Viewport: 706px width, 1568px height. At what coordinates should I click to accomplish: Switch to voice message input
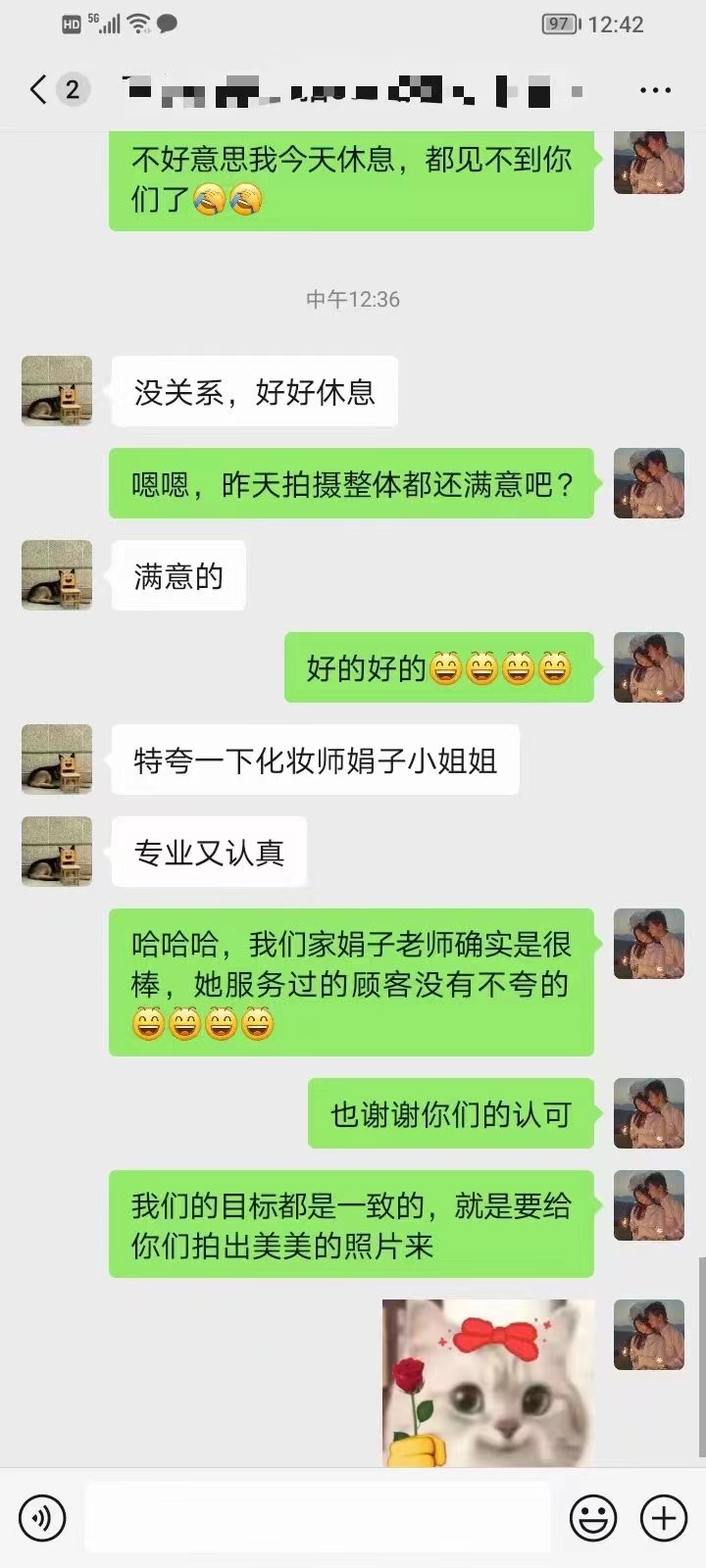[42, 1518]
